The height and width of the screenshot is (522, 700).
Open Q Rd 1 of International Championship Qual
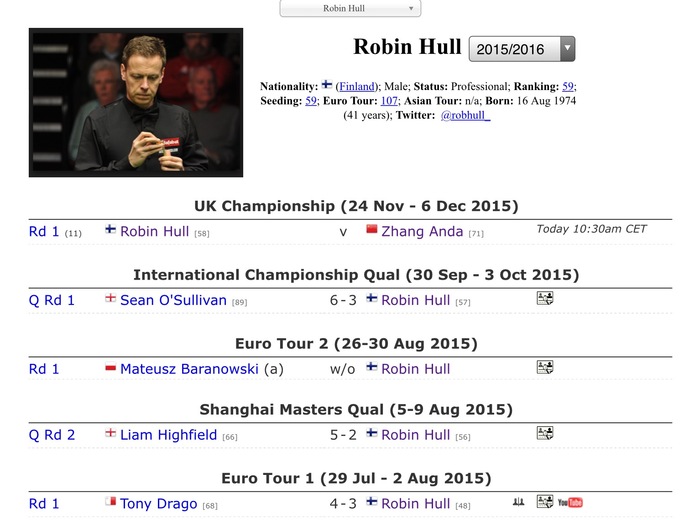click(x=52, y=300)
